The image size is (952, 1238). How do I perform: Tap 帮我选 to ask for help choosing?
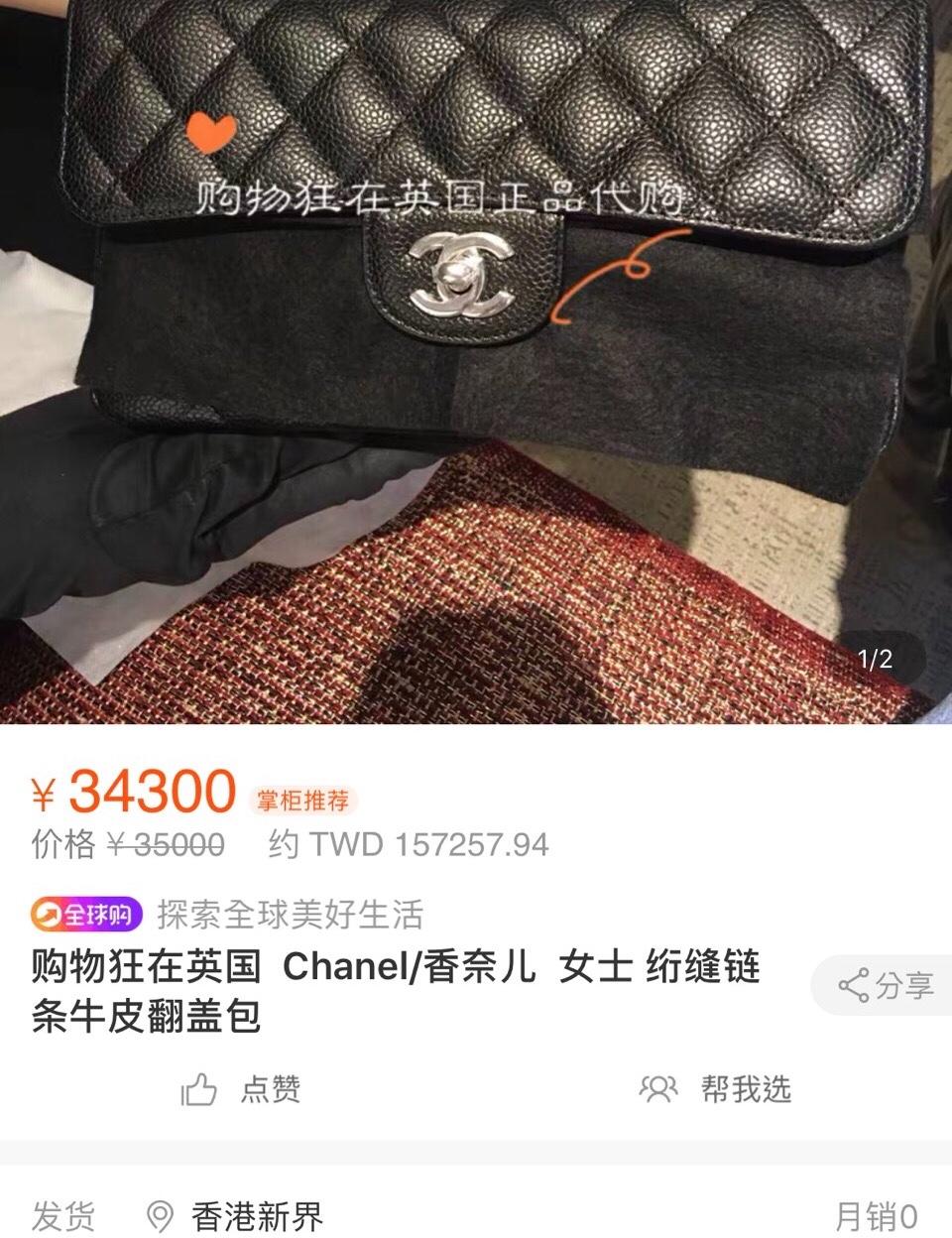click(x=715, y=1089)
